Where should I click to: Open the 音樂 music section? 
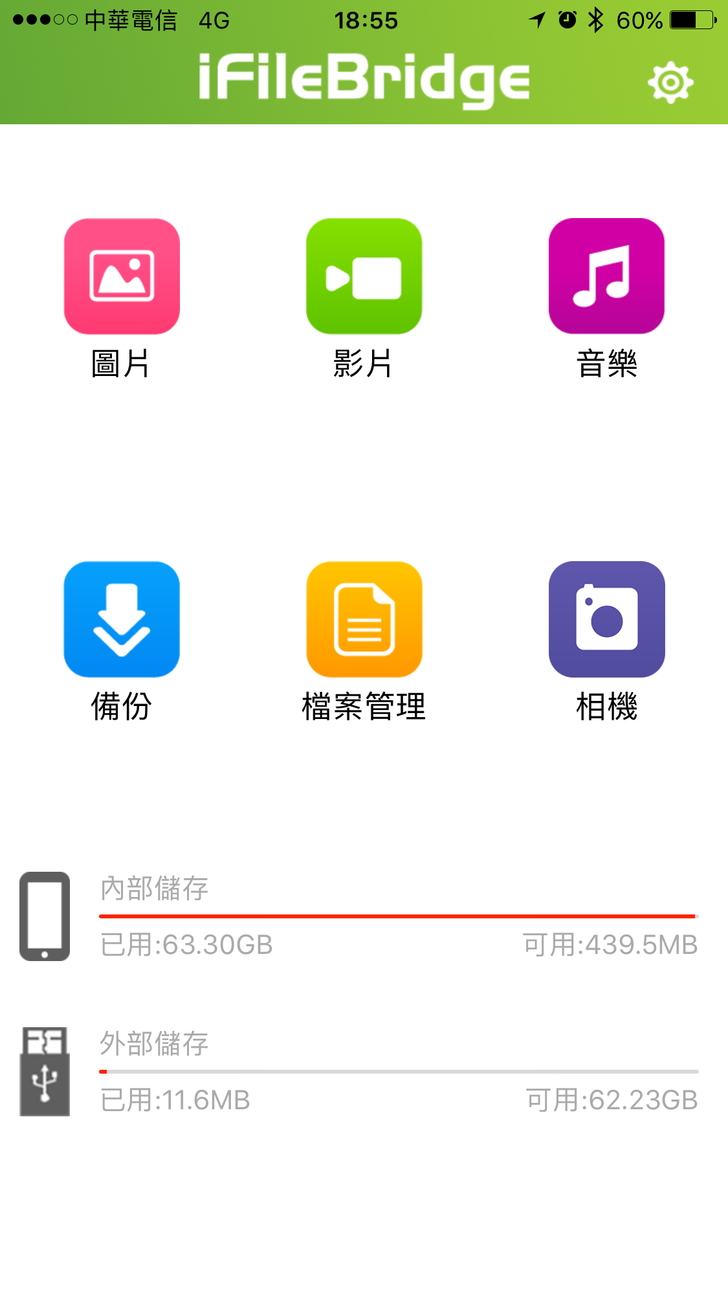pyautogui.click(x=606, y=276)
